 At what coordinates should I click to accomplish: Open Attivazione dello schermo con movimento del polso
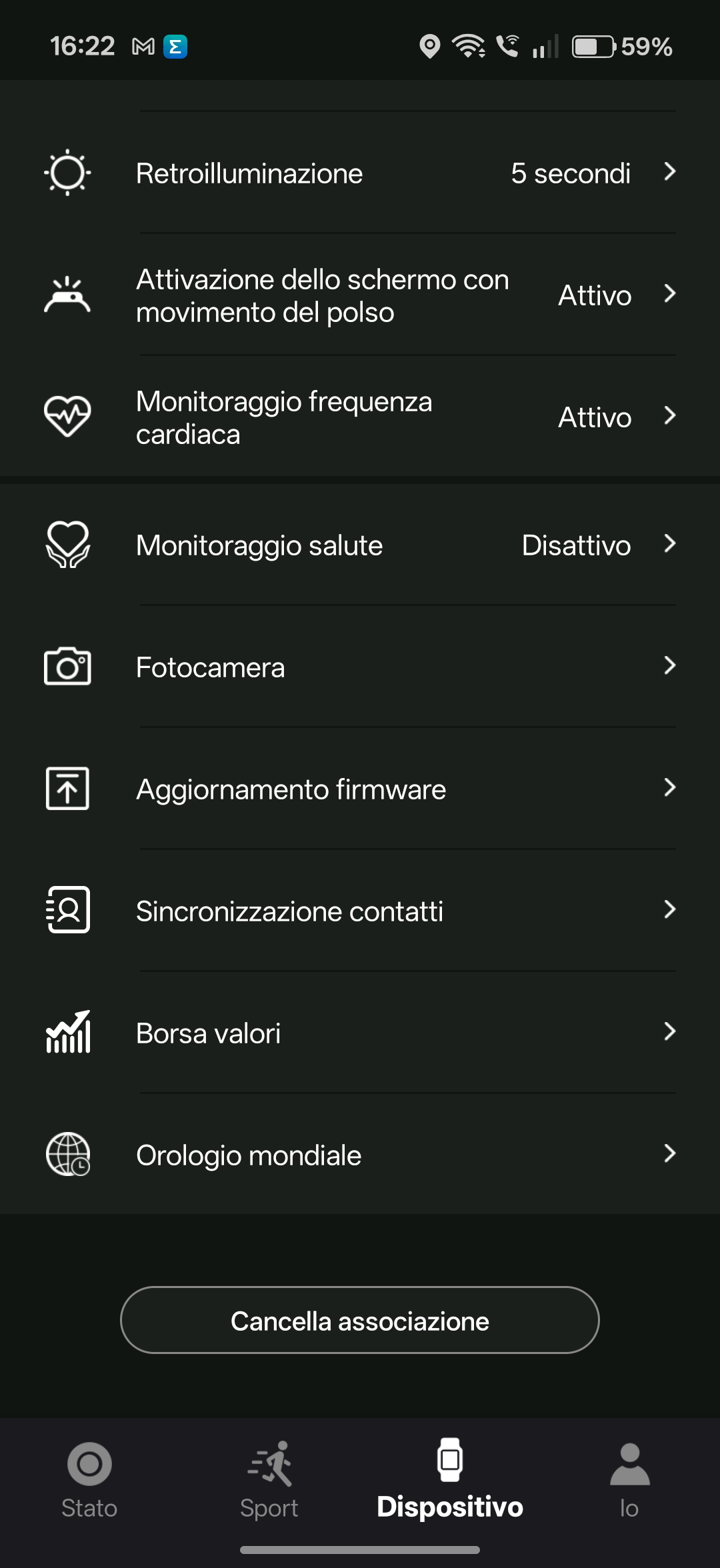(x=360, y=295)
